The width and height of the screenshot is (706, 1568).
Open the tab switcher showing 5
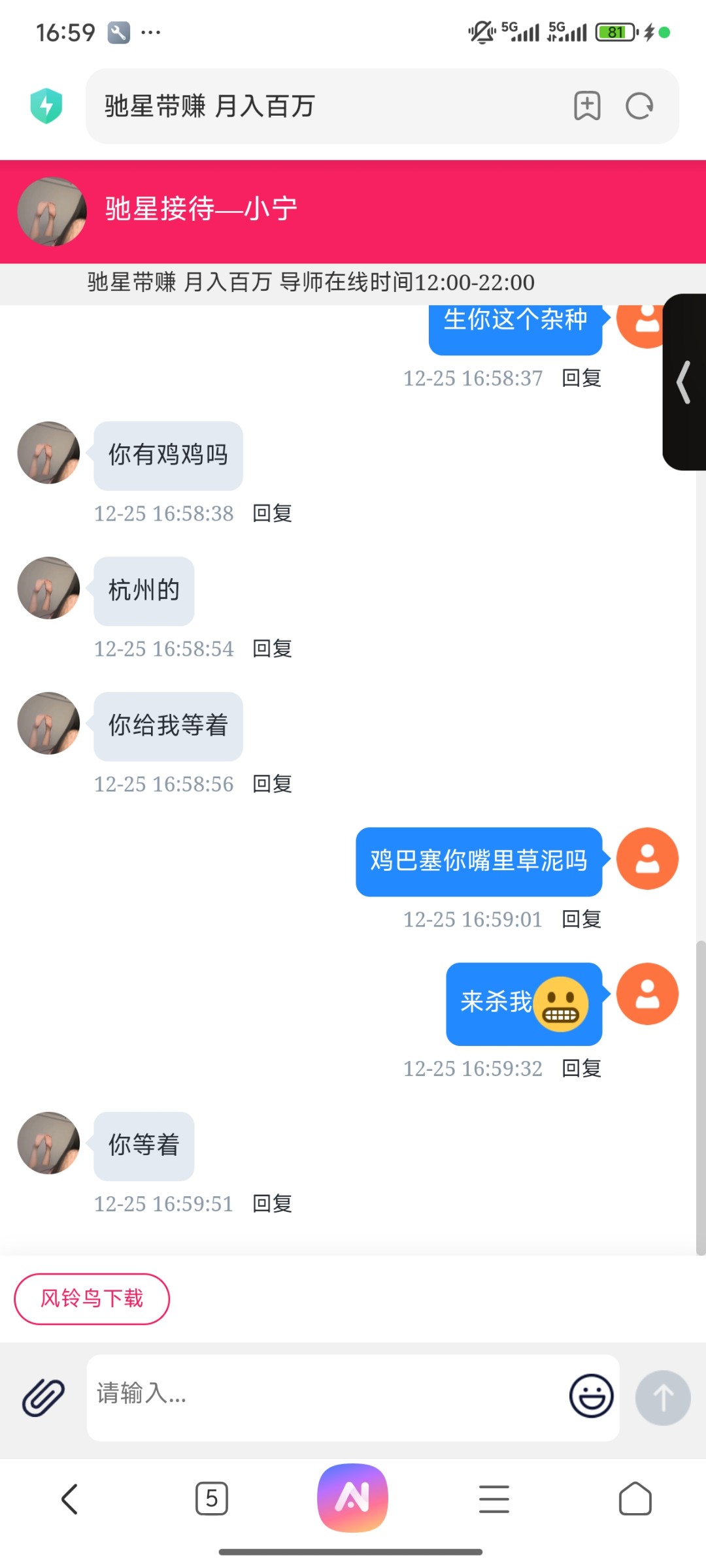tap(212, 1499)
